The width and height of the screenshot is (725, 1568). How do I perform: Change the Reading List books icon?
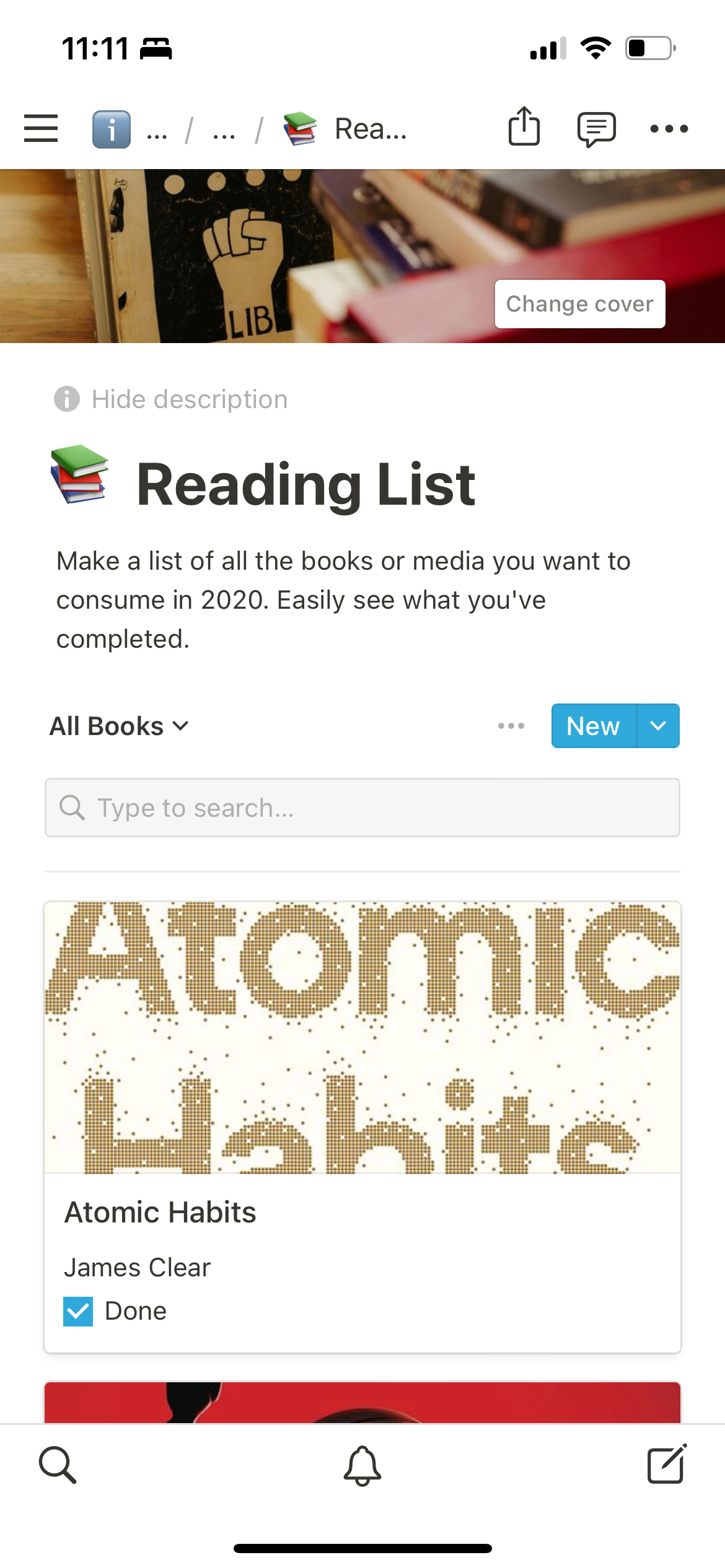pyautogui.click(x=79, y=474)
